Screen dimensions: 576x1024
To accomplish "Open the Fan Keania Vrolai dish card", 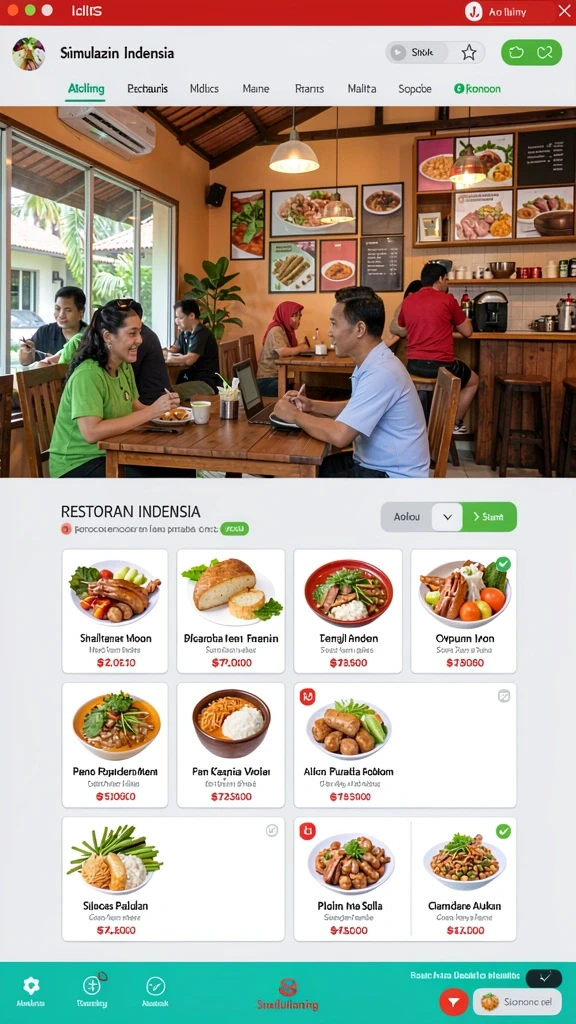I will click(231, 745).
